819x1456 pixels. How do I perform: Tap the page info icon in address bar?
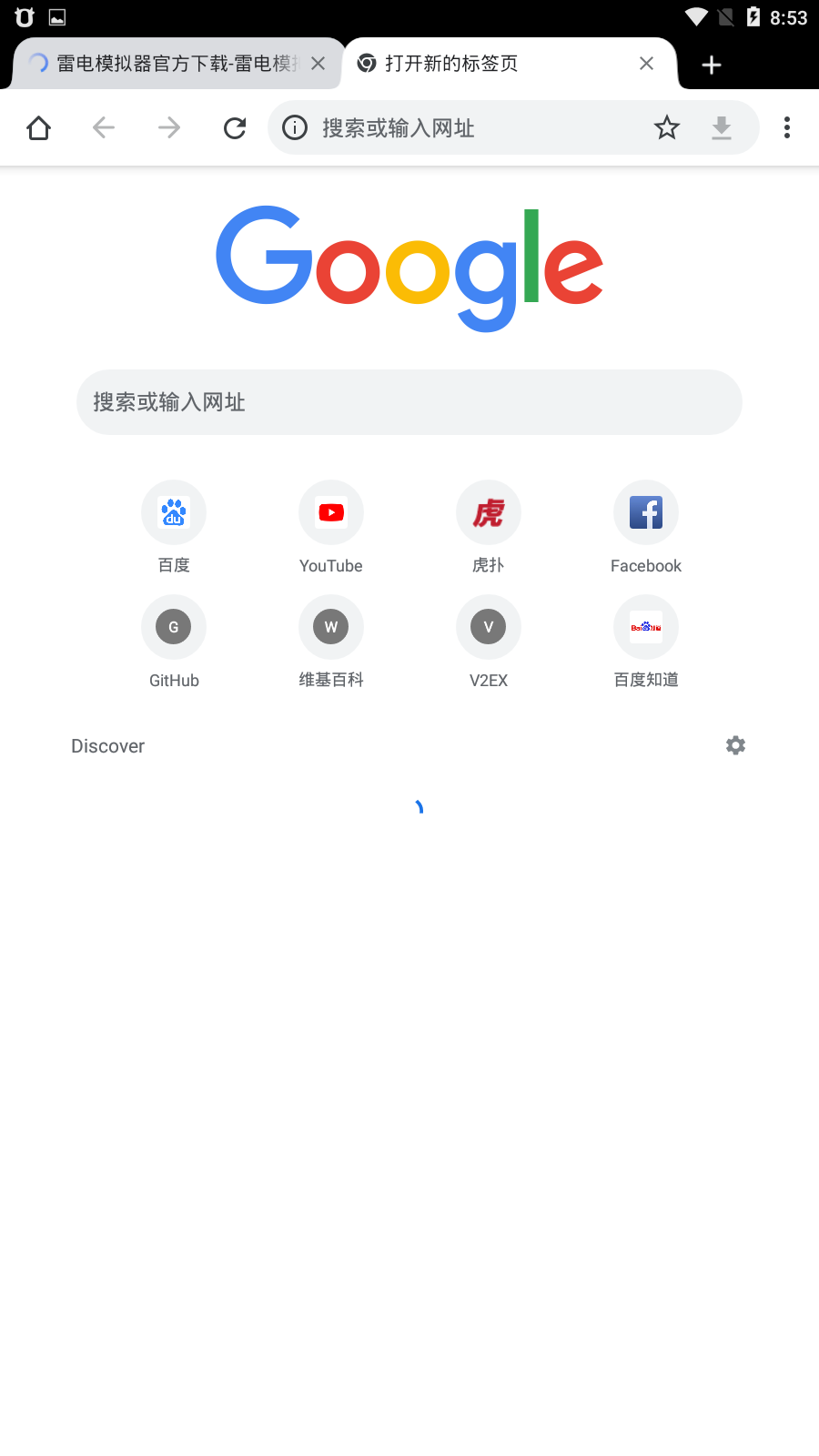[295, 128]
